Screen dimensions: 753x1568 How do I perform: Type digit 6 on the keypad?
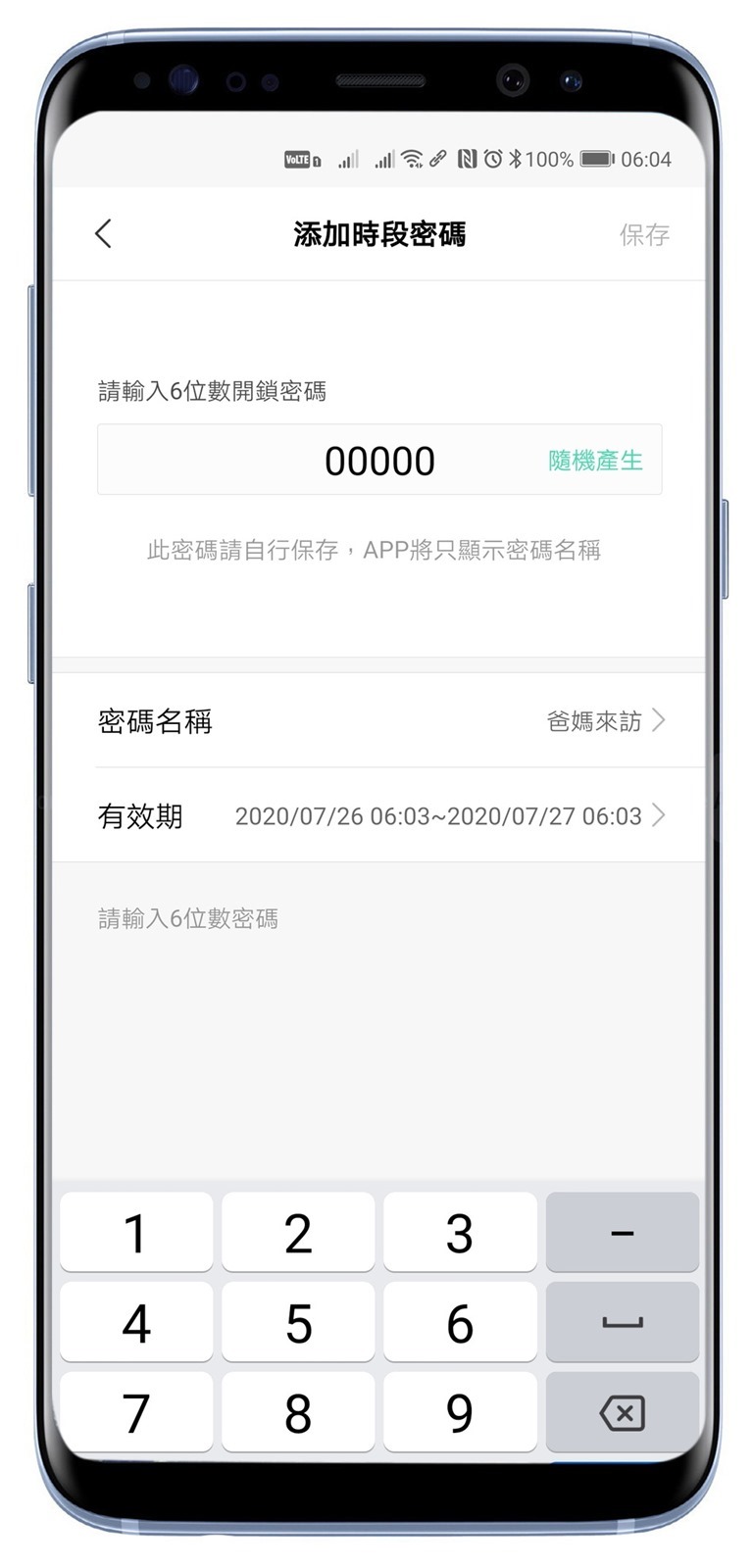(x=460, y=1323)
